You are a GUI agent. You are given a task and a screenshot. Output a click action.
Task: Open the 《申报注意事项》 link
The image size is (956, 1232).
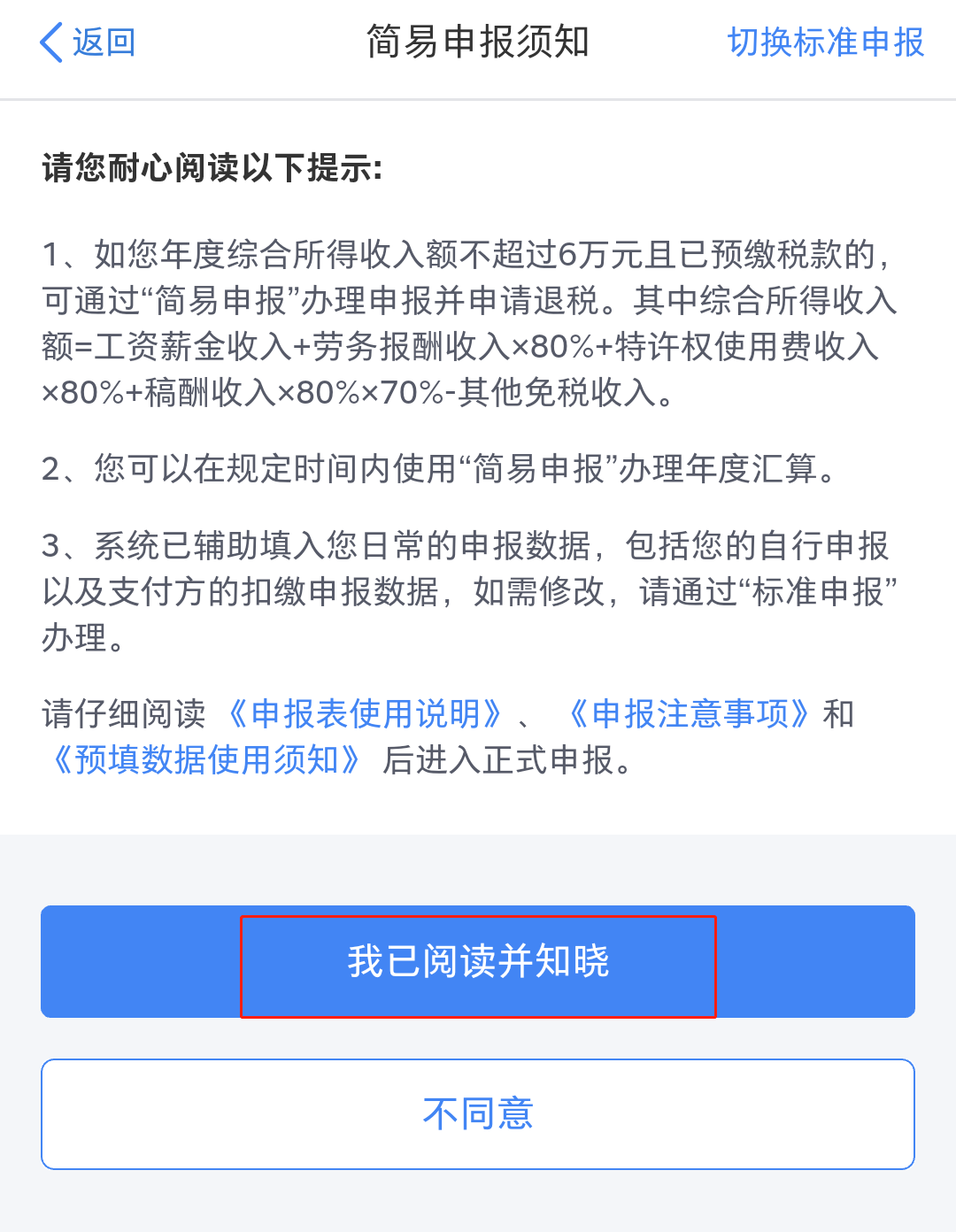tap(689, 713)
